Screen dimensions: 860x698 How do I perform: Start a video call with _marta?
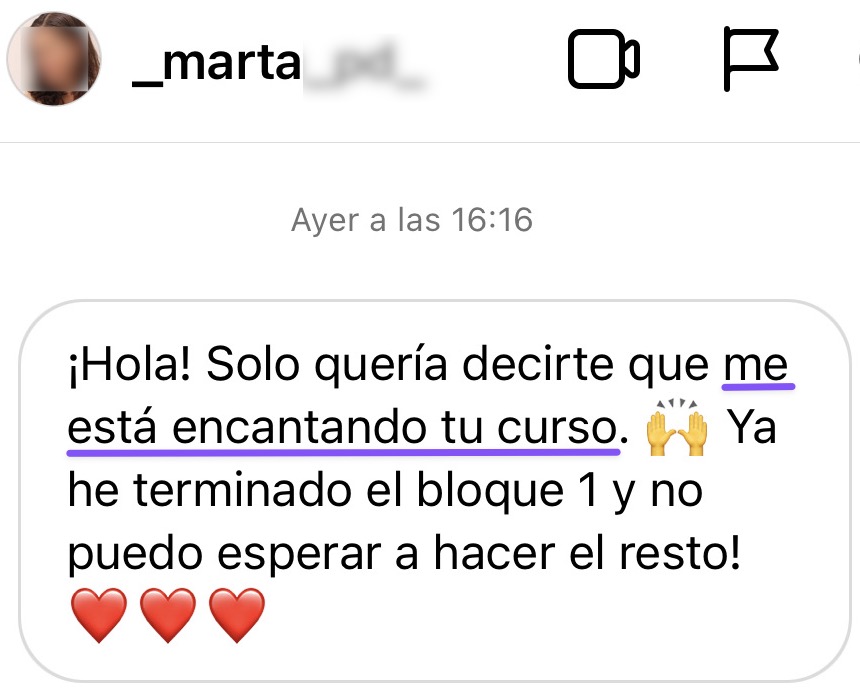click(603, 60)
